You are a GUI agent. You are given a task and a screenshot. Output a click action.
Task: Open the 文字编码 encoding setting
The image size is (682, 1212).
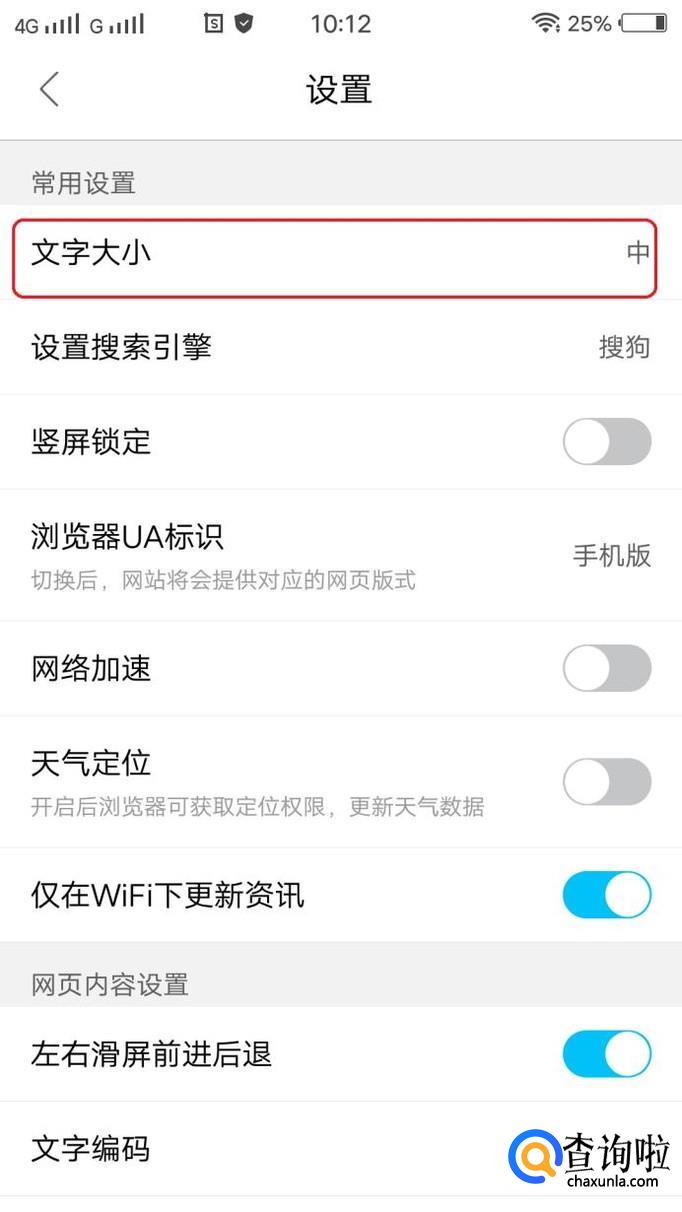pyautogui.click(x=250, y=1148)
